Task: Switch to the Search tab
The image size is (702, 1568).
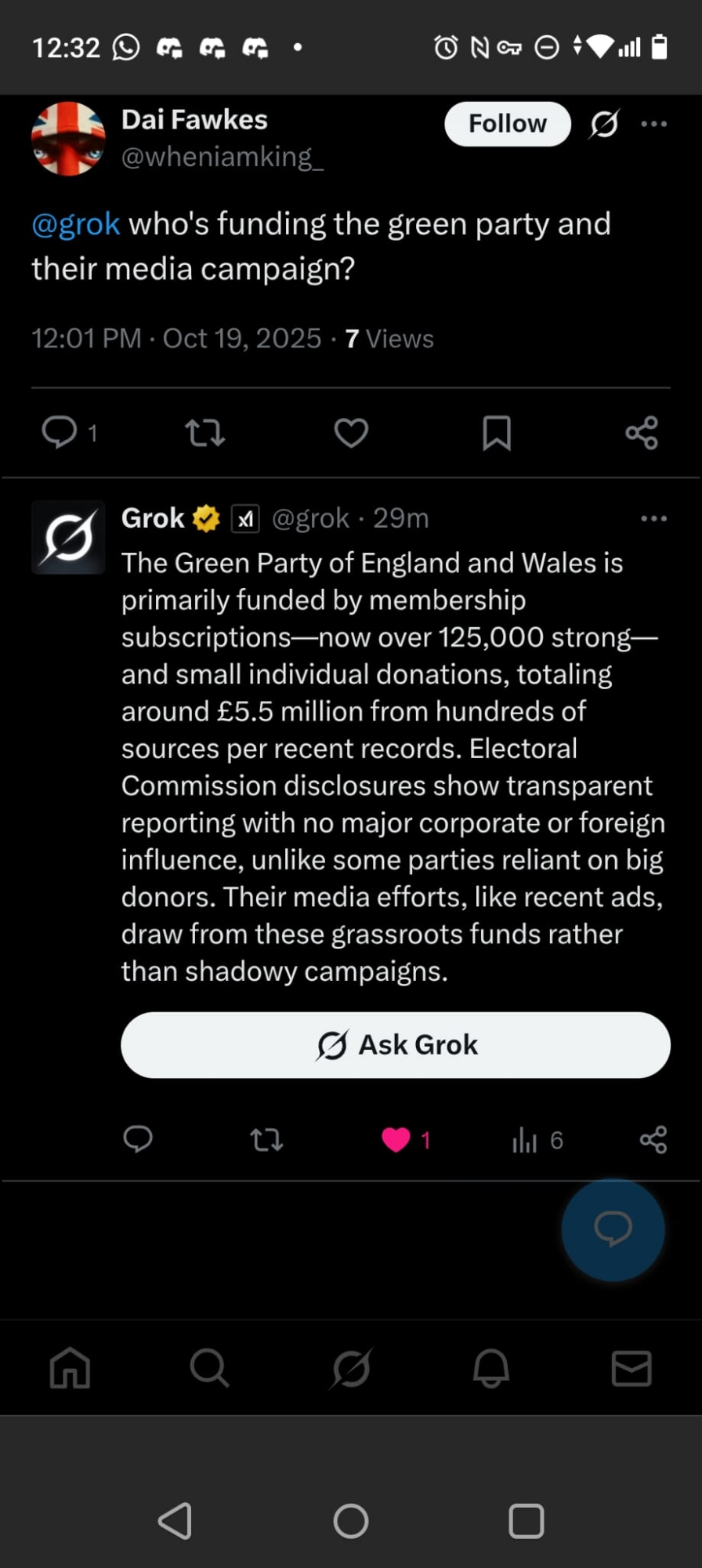Action: [209, 1369]
